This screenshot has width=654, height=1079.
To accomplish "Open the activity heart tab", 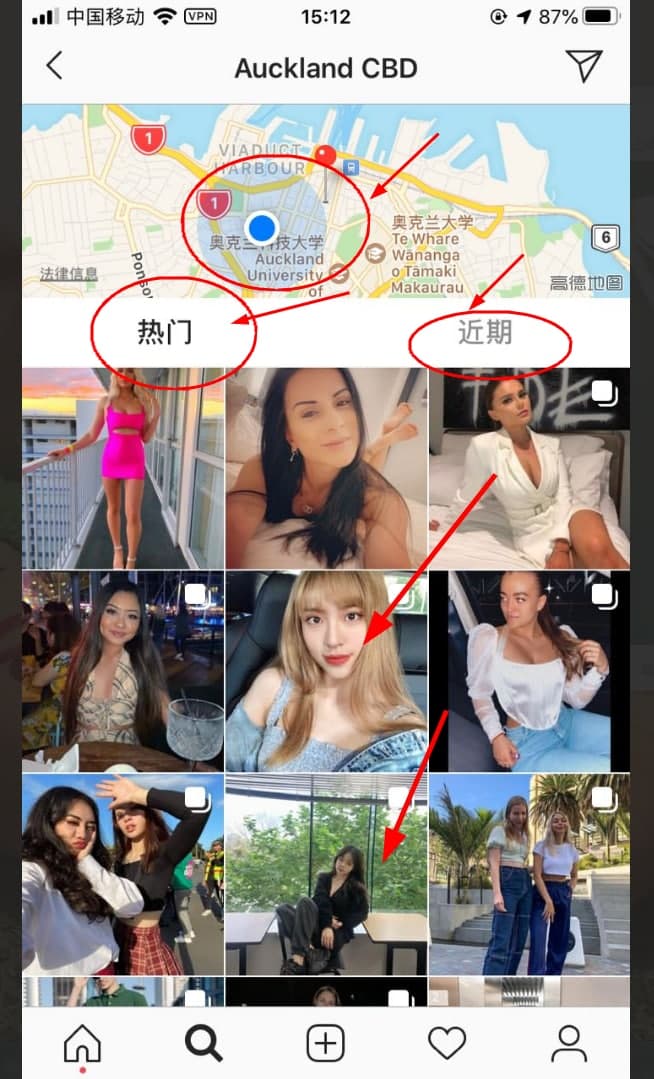I will [x=447, y=1043].
